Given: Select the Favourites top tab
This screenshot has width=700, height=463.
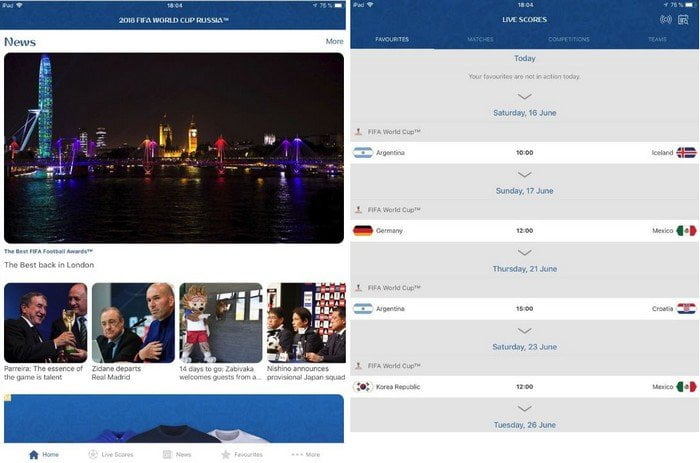Looking at the screenshot, I should tap(392, 39).
